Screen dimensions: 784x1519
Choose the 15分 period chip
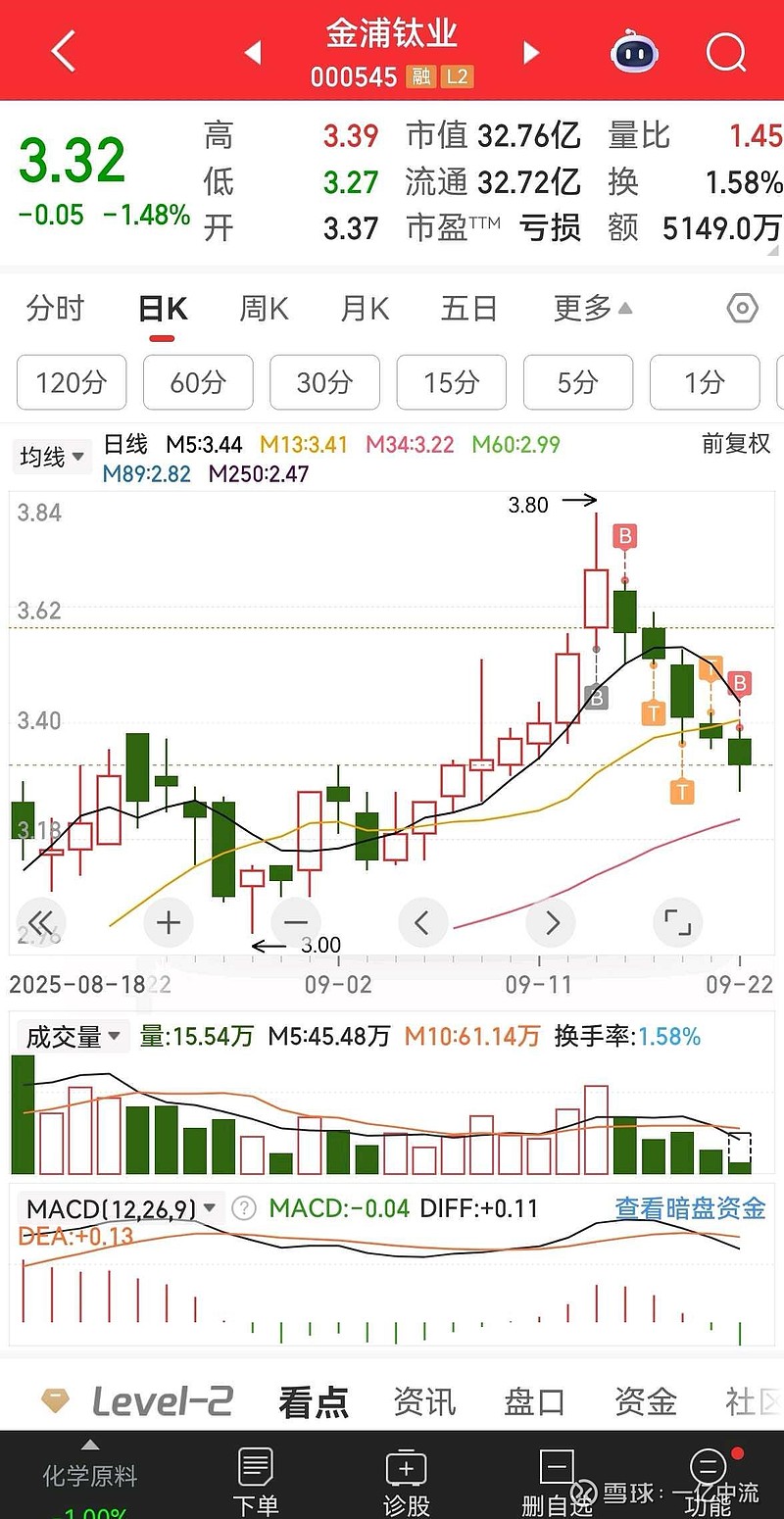tap(451, 382)
